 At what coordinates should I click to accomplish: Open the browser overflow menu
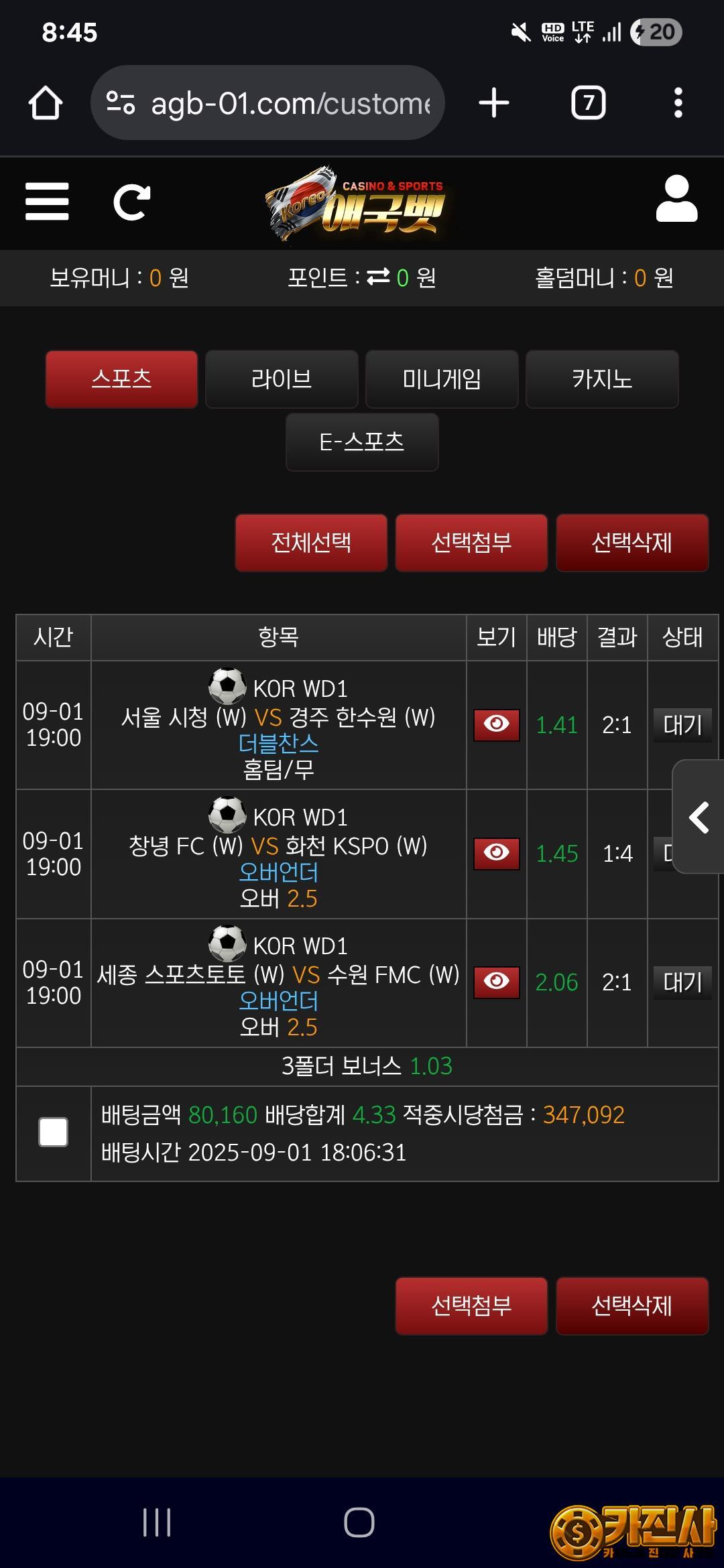[x=678, y=103]
